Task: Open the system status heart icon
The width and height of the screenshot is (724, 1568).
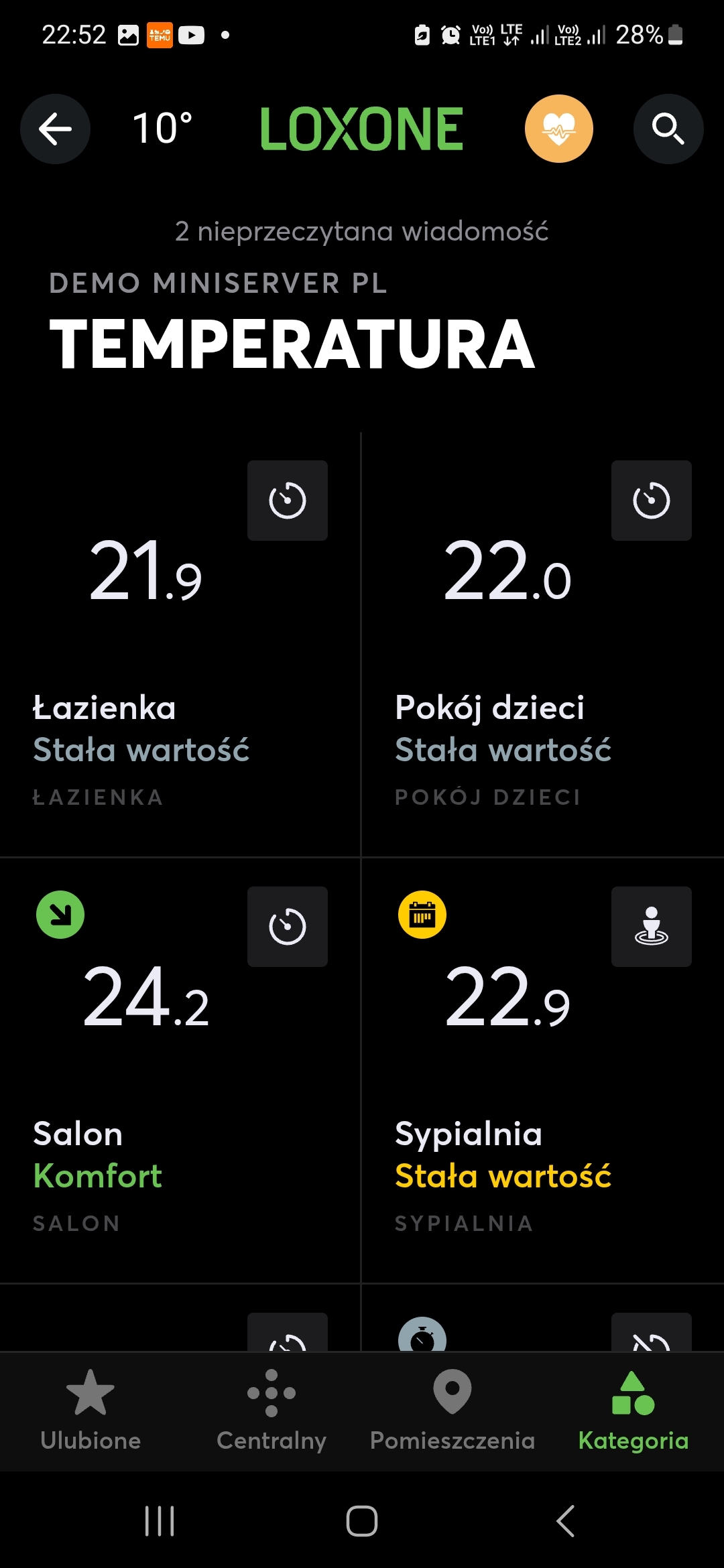Action: pos(558,129)
